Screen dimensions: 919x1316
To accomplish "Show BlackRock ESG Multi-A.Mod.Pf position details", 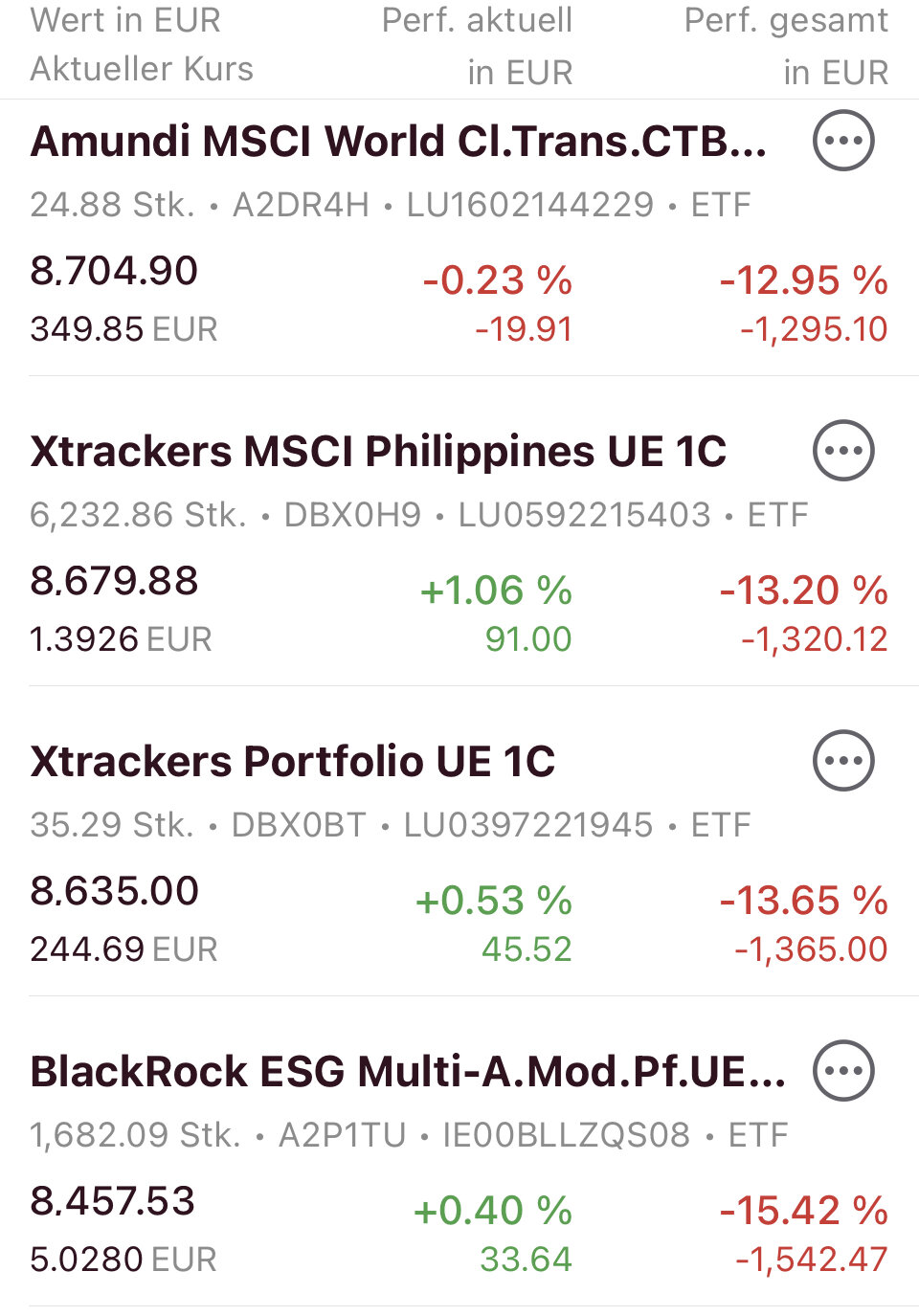I will click(x=408, y=1072).
